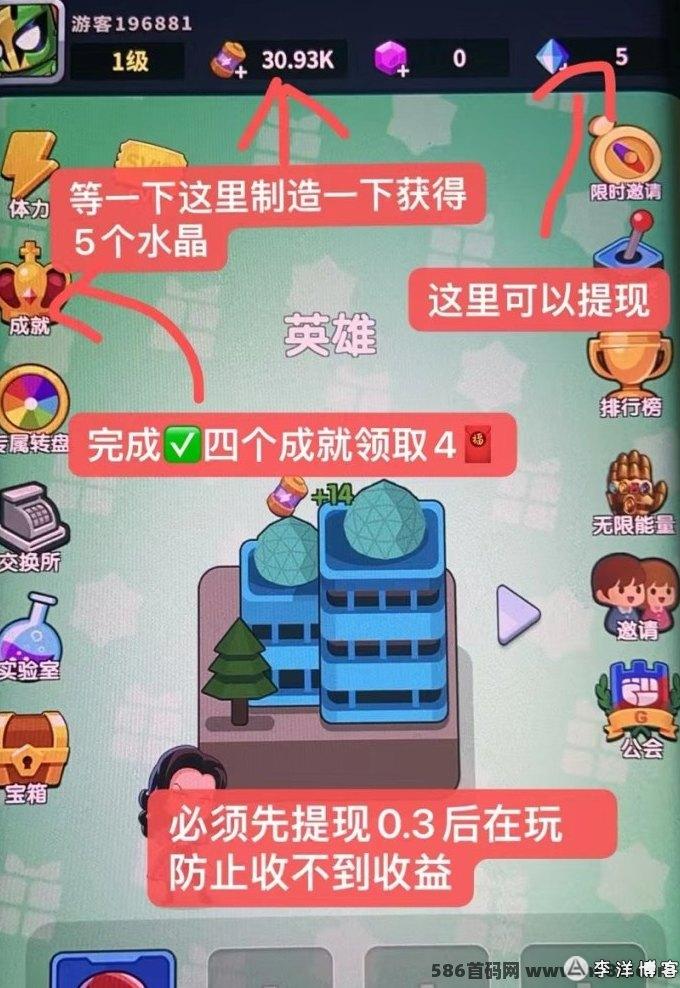Tap the player avatar
Screen dimensions: 680x988
tap(30, 42)
